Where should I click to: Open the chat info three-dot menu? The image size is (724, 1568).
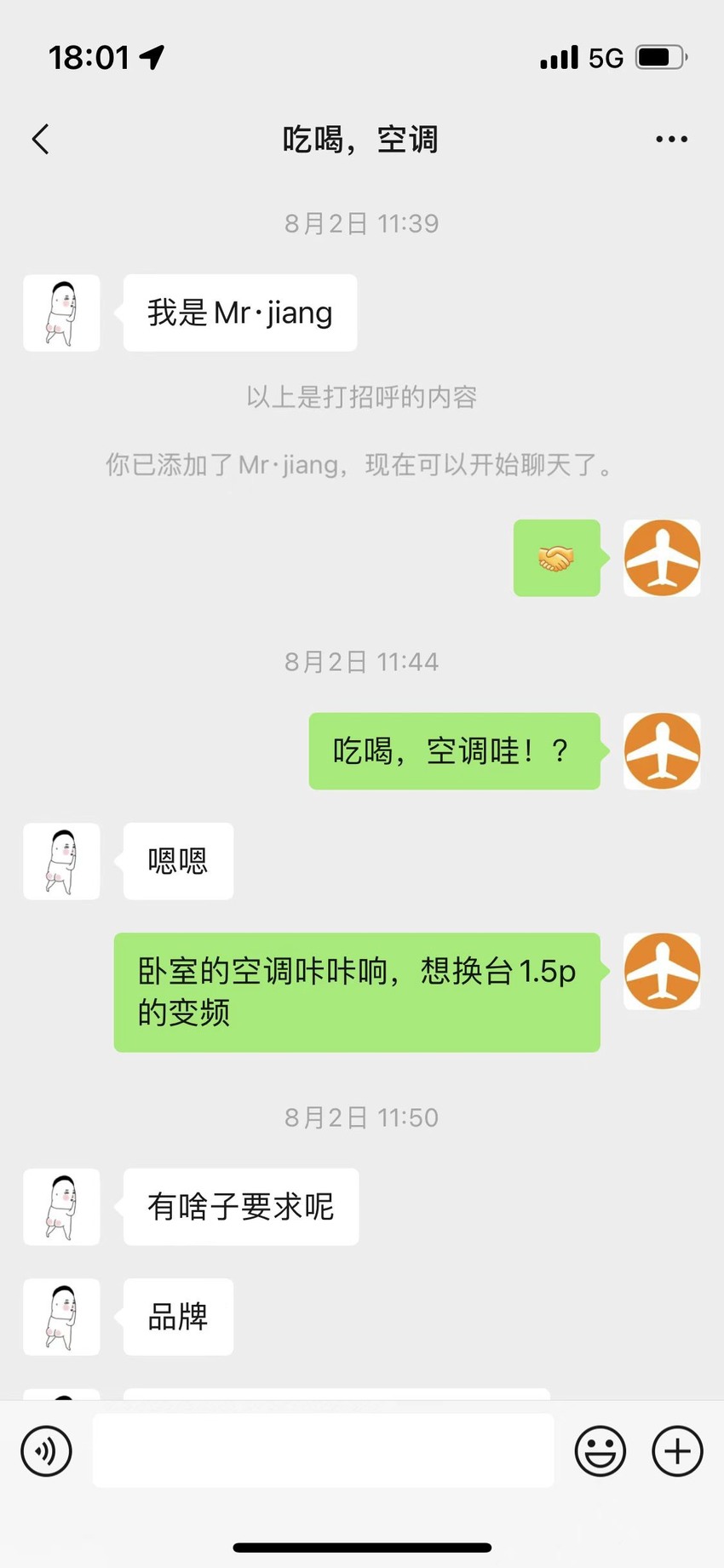671,139
